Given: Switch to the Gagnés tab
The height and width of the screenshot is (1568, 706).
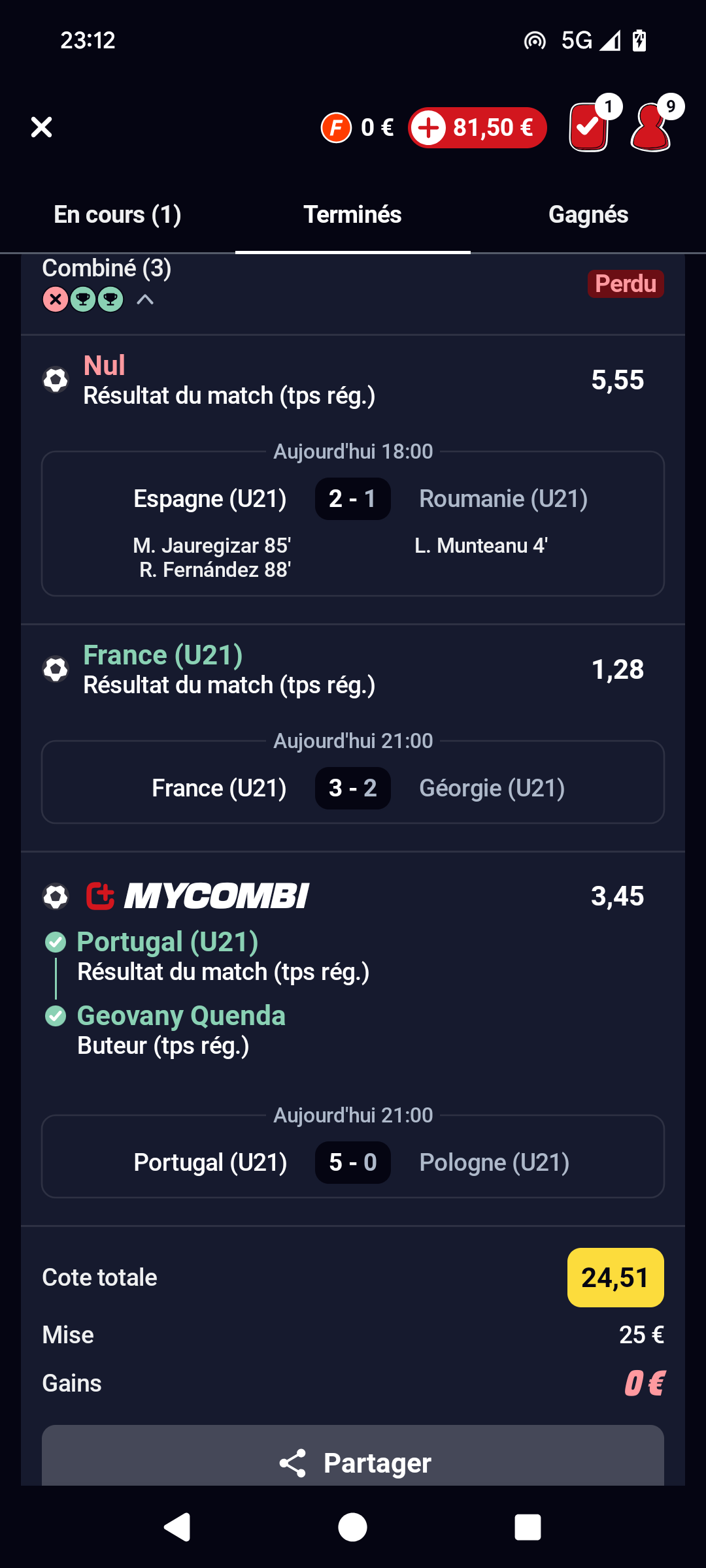Looking at the screenshot, I should click(588, 215).
